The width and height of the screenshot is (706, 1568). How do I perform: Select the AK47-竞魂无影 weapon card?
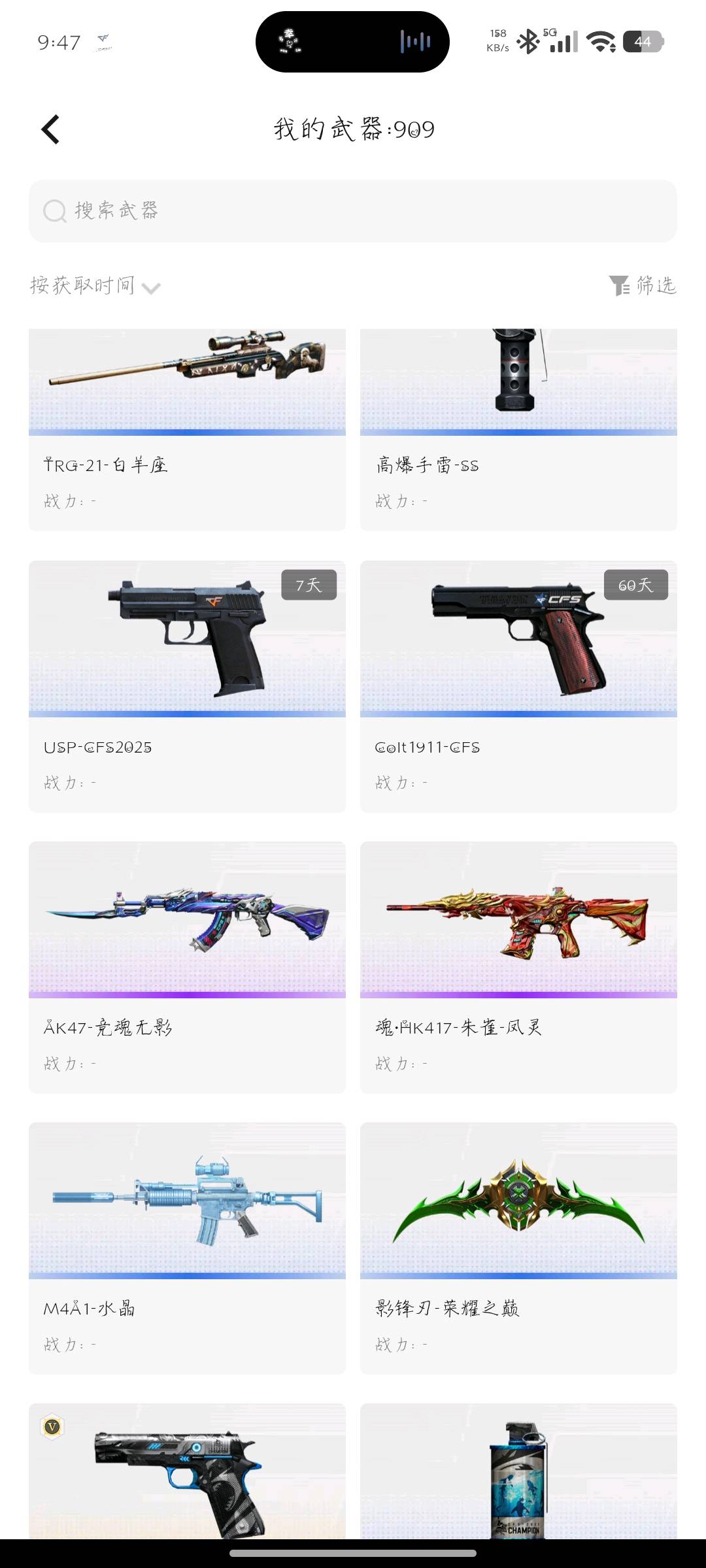(x=187, y=967)
